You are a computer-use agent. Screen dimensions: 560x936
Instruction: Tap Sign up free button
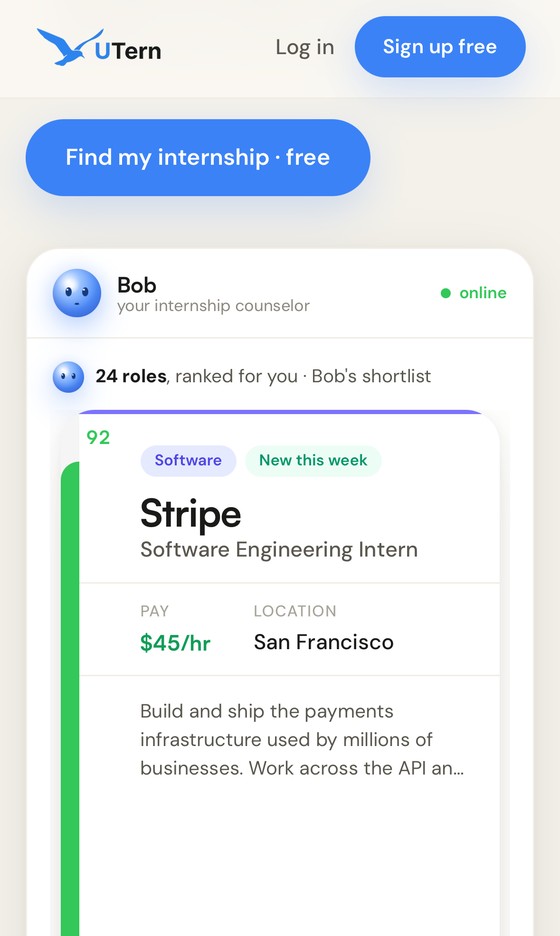pos(440,47)
